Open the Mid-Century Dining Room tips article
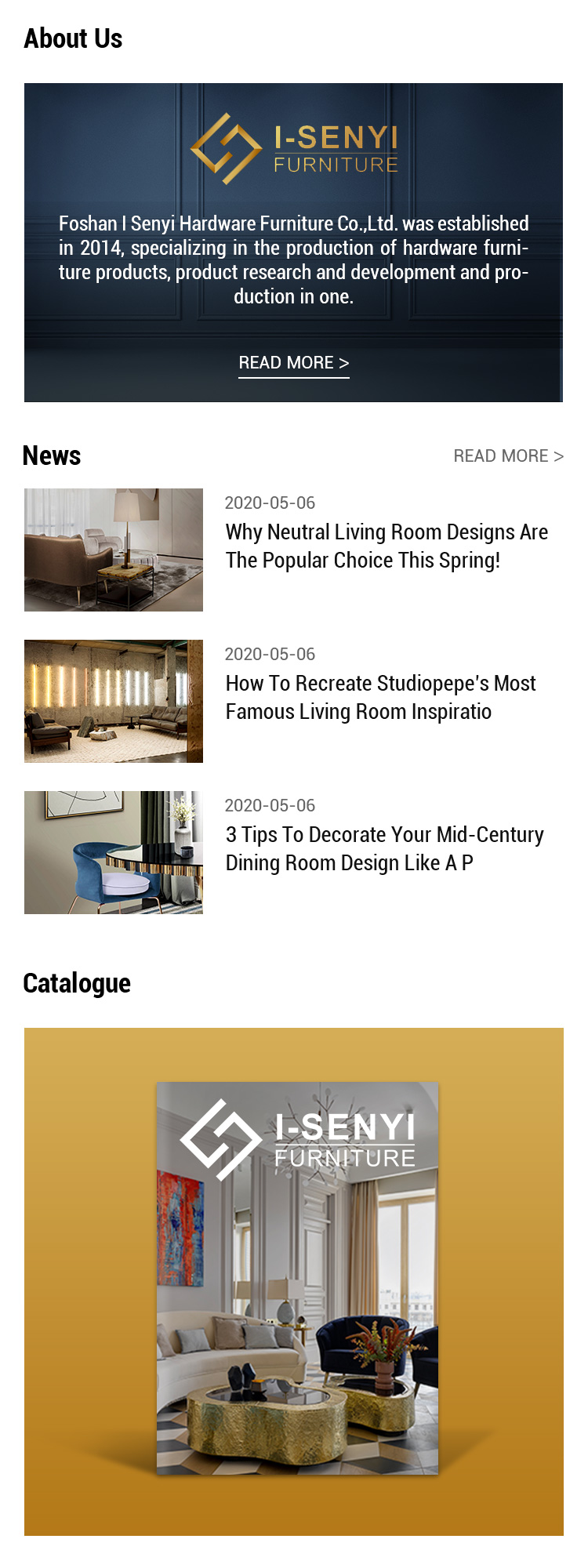 (384, 849)
